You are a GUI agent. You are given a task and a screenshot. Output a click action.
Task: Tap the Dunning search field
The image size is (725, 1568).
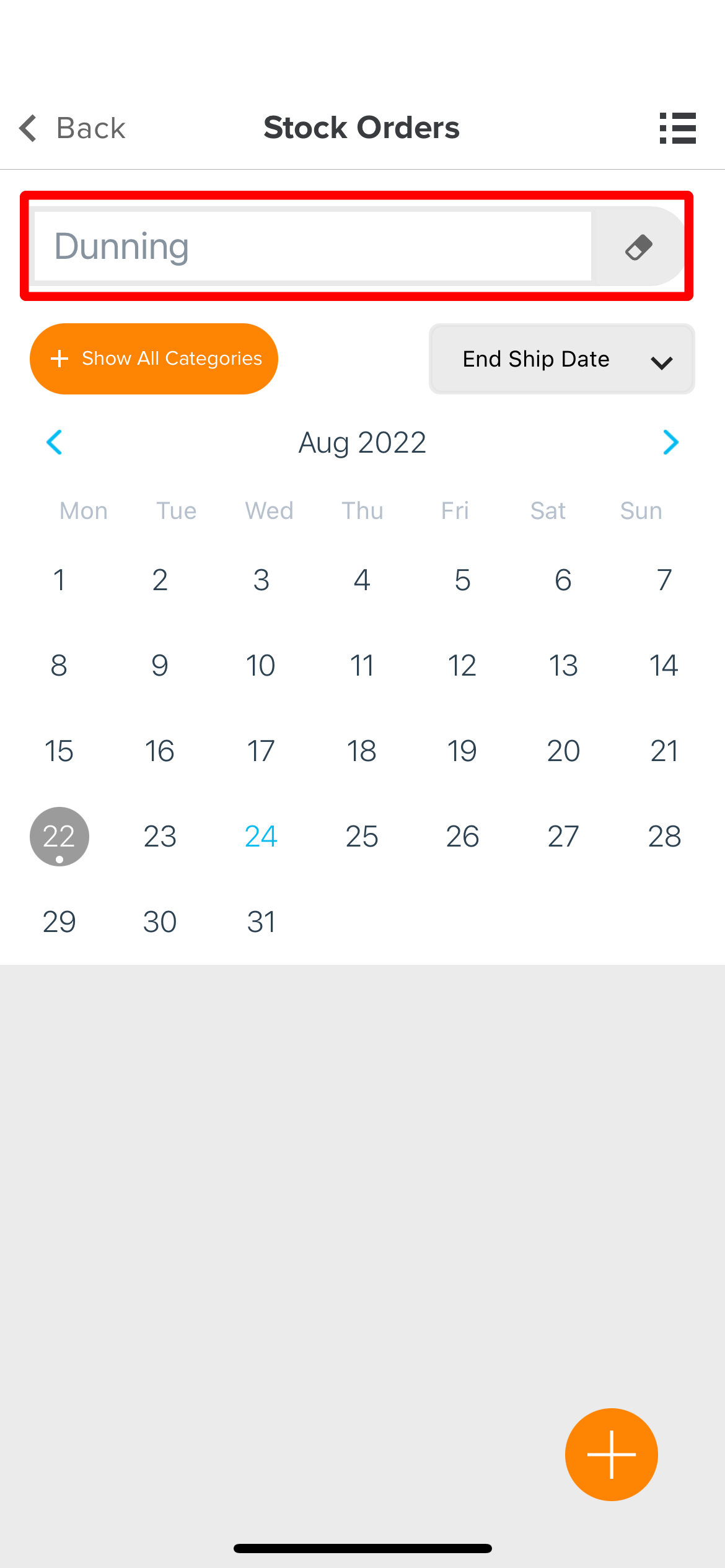pyautogui.click(x=313, y=246)
